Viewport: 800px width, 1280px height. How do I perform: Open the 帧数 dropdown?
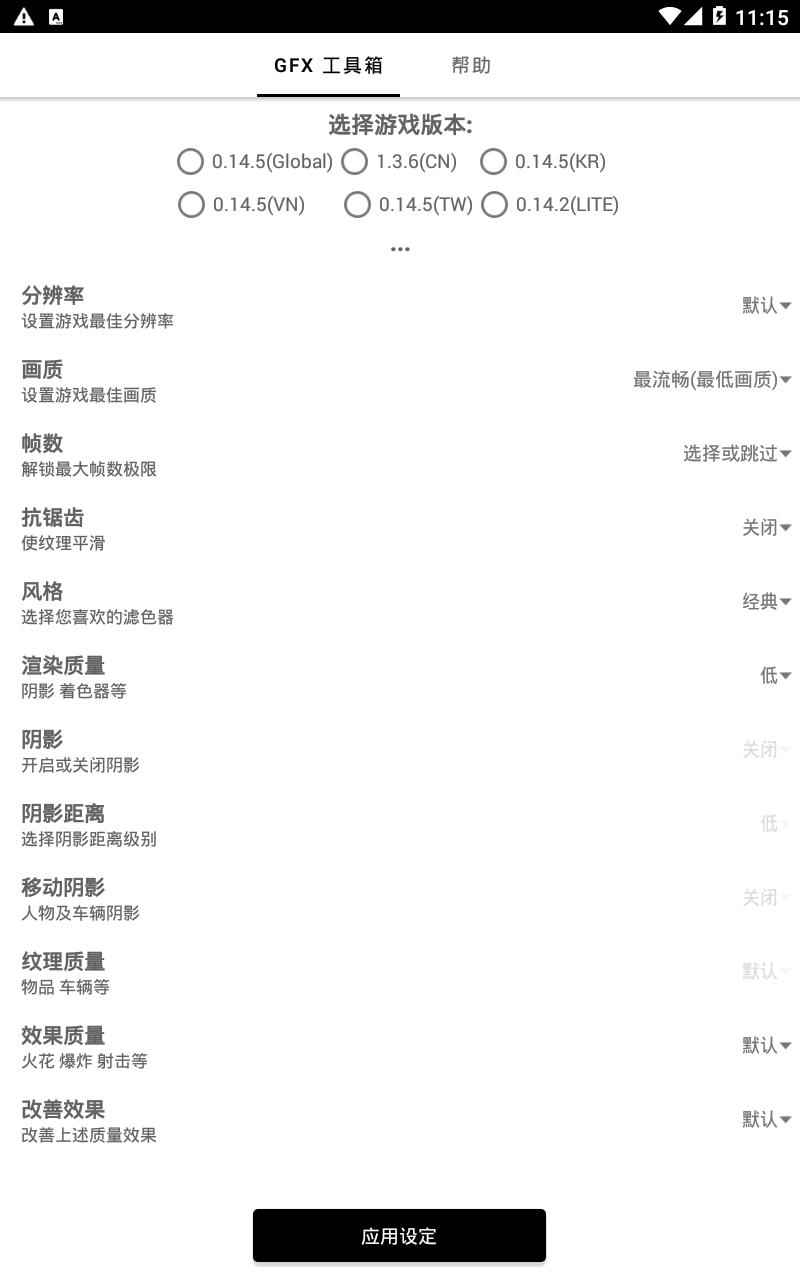738,454
